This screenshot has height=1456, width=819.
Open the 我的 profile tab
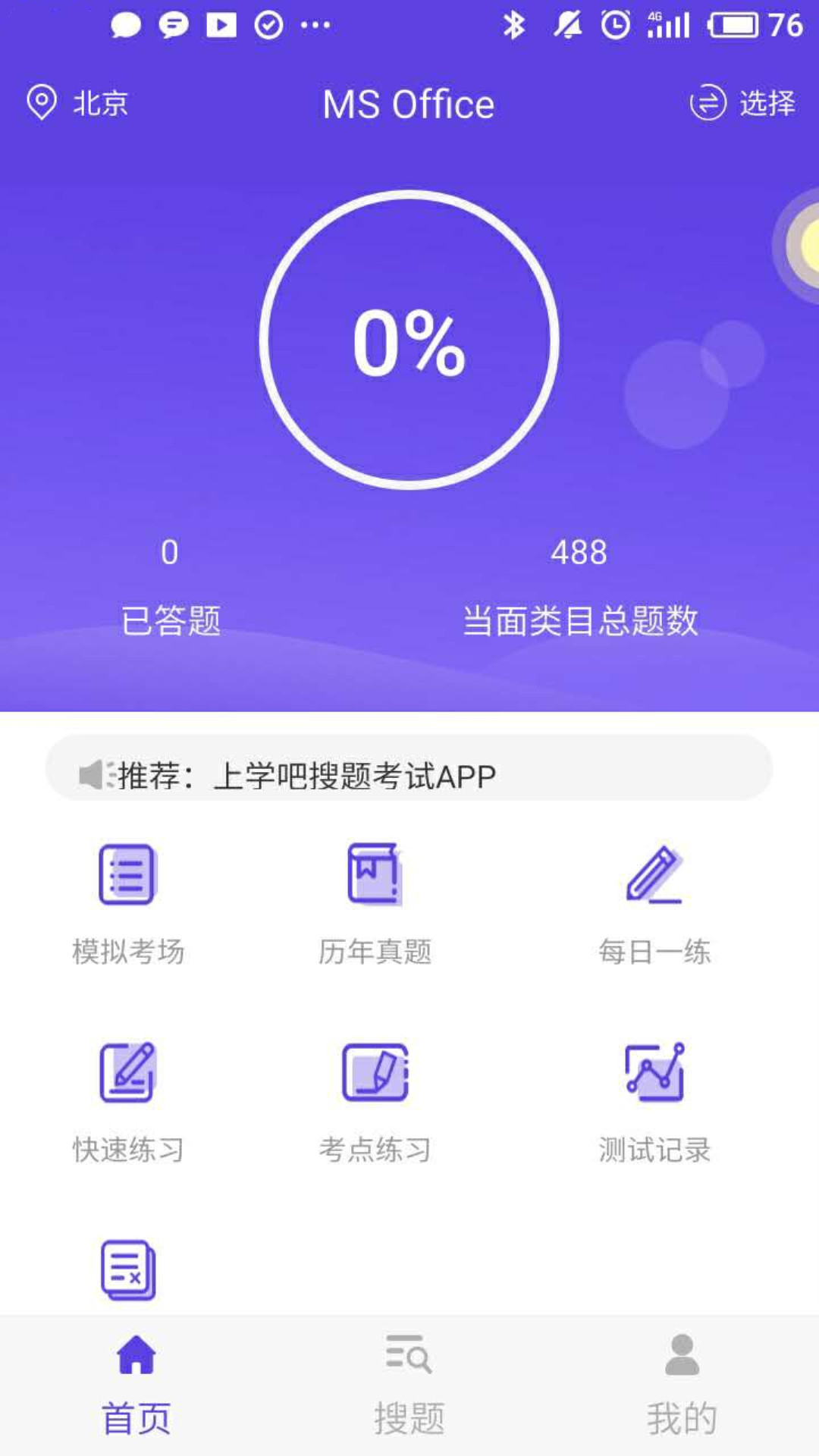(682, 1395)
